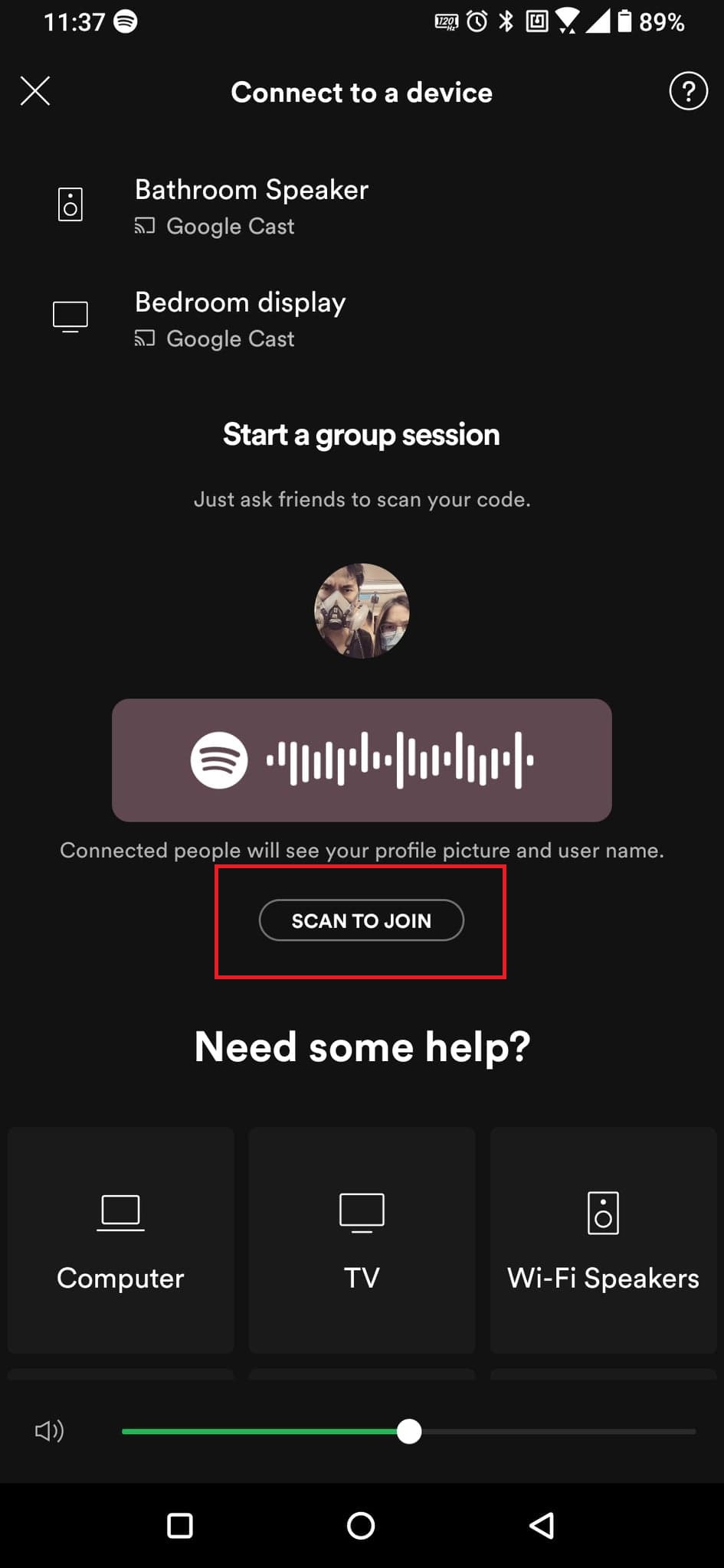Tap the volume slider track

click(x=552, y=1431)
